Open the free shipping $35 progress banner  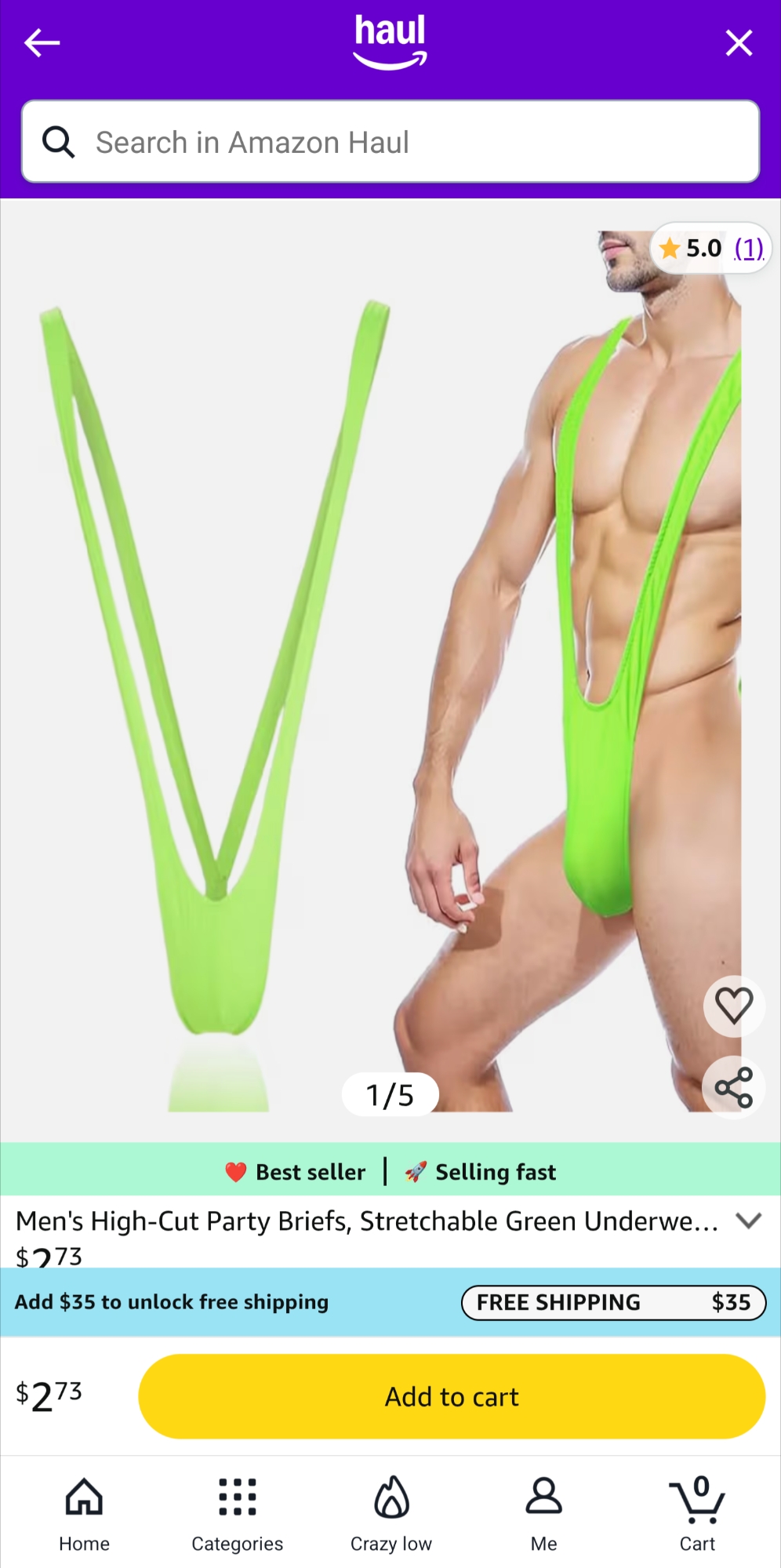pyautogui.click(x=612, y=1302)
